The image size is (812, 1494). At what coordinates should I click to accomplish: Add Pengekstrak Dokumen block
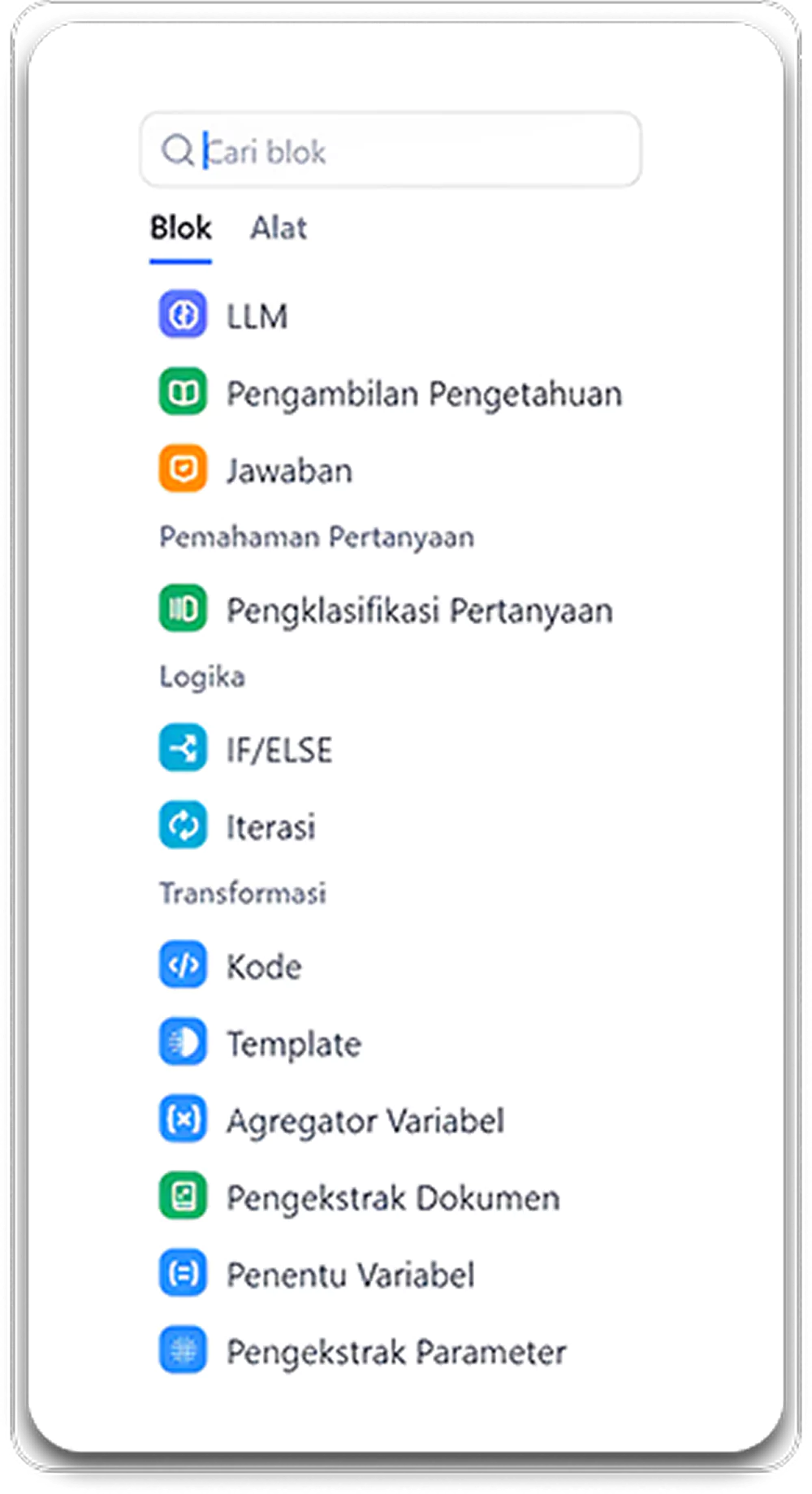[392, 1198]
